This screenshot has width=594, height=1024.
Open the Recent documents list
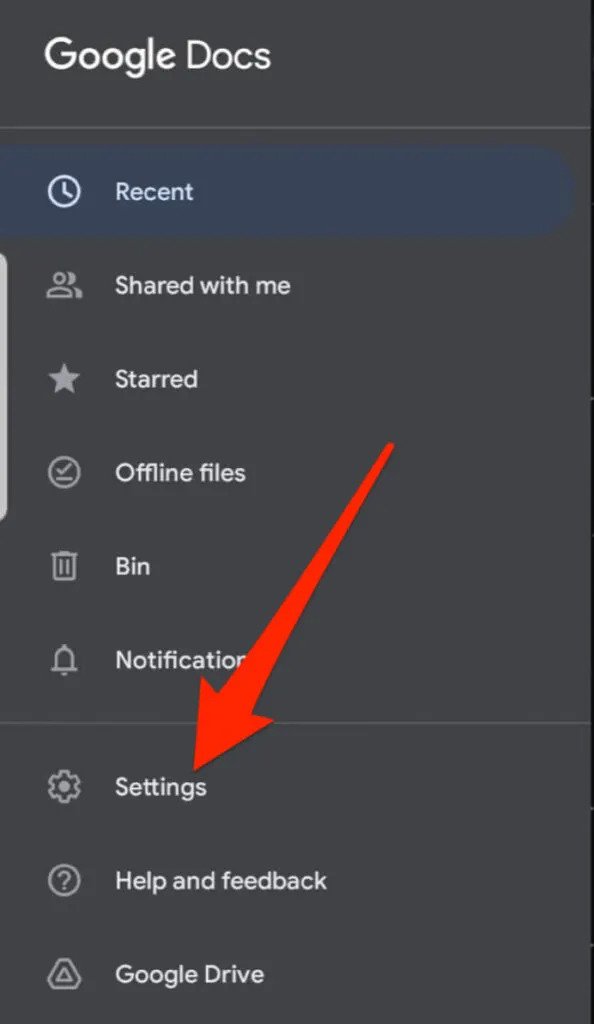pos(287,192)
